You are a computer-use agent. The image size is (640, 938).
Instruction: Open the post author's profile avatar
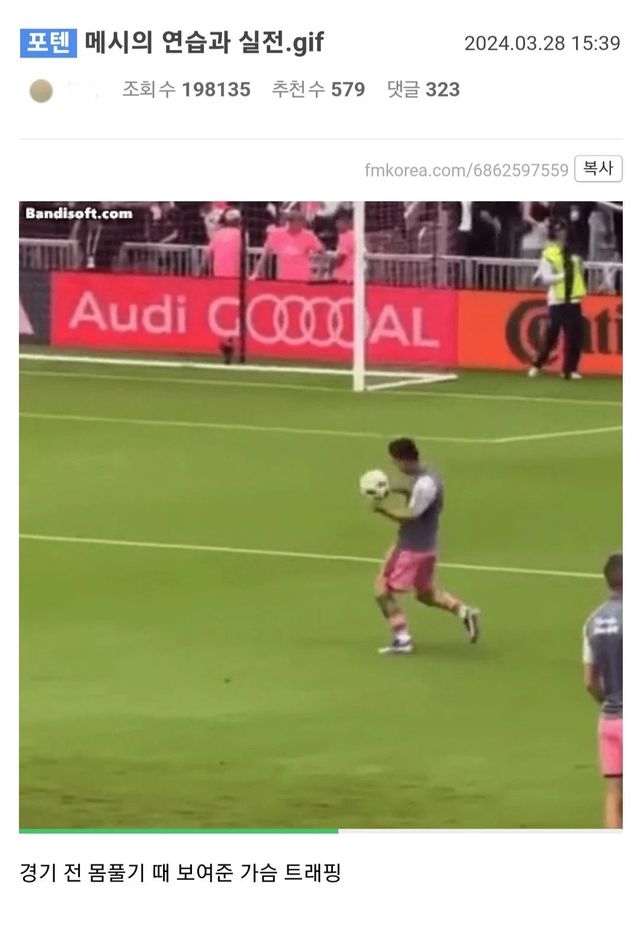click(x=41, y=90)
